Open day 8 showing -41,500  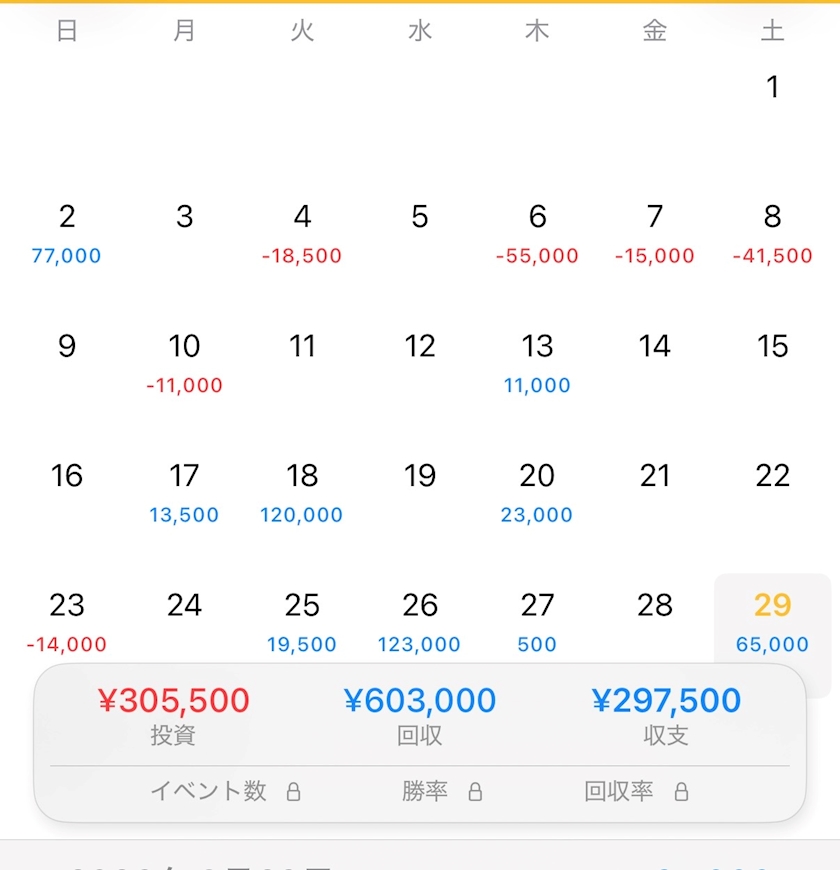[x=772, y=235]
